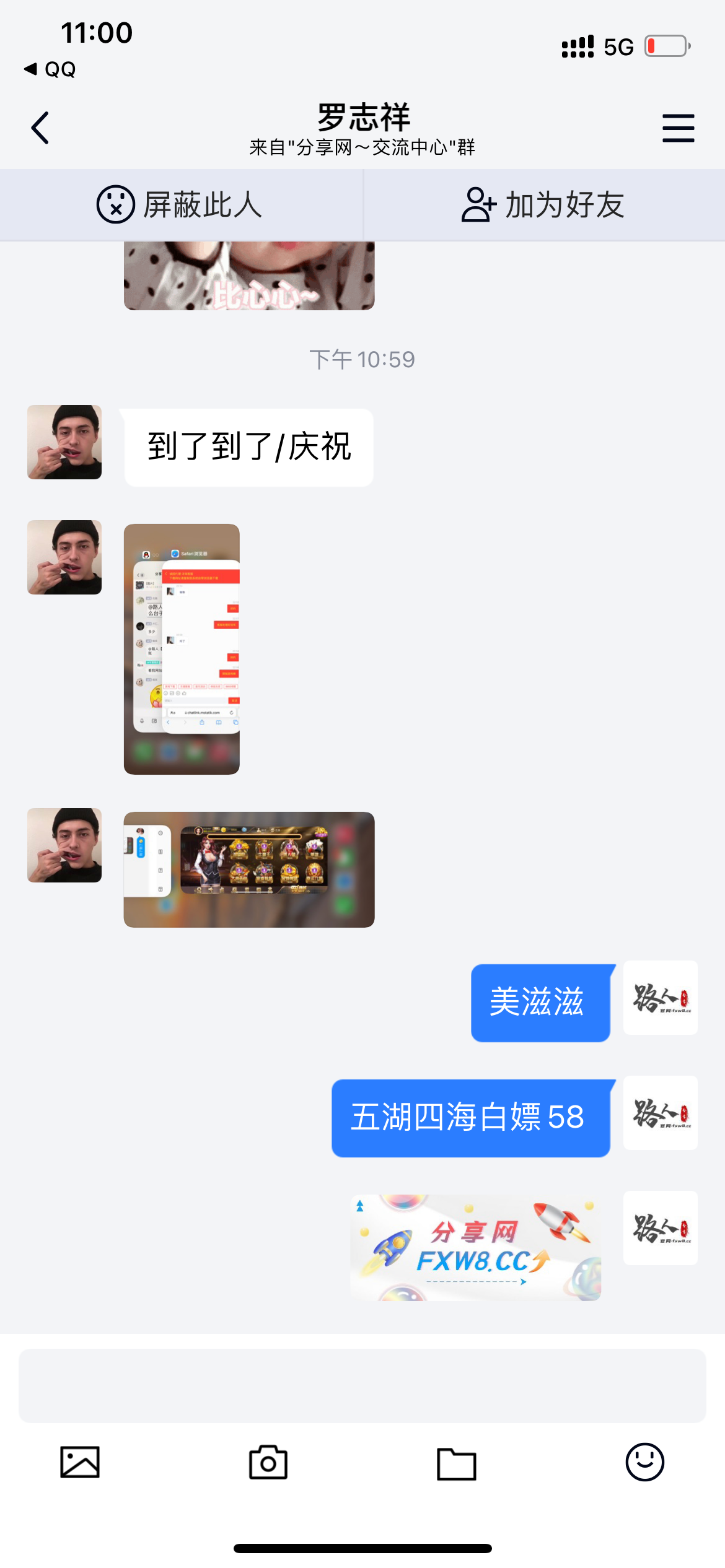
Task: View the wide game screenshot image
Action: pyautogui.click(x=249, y=869)
